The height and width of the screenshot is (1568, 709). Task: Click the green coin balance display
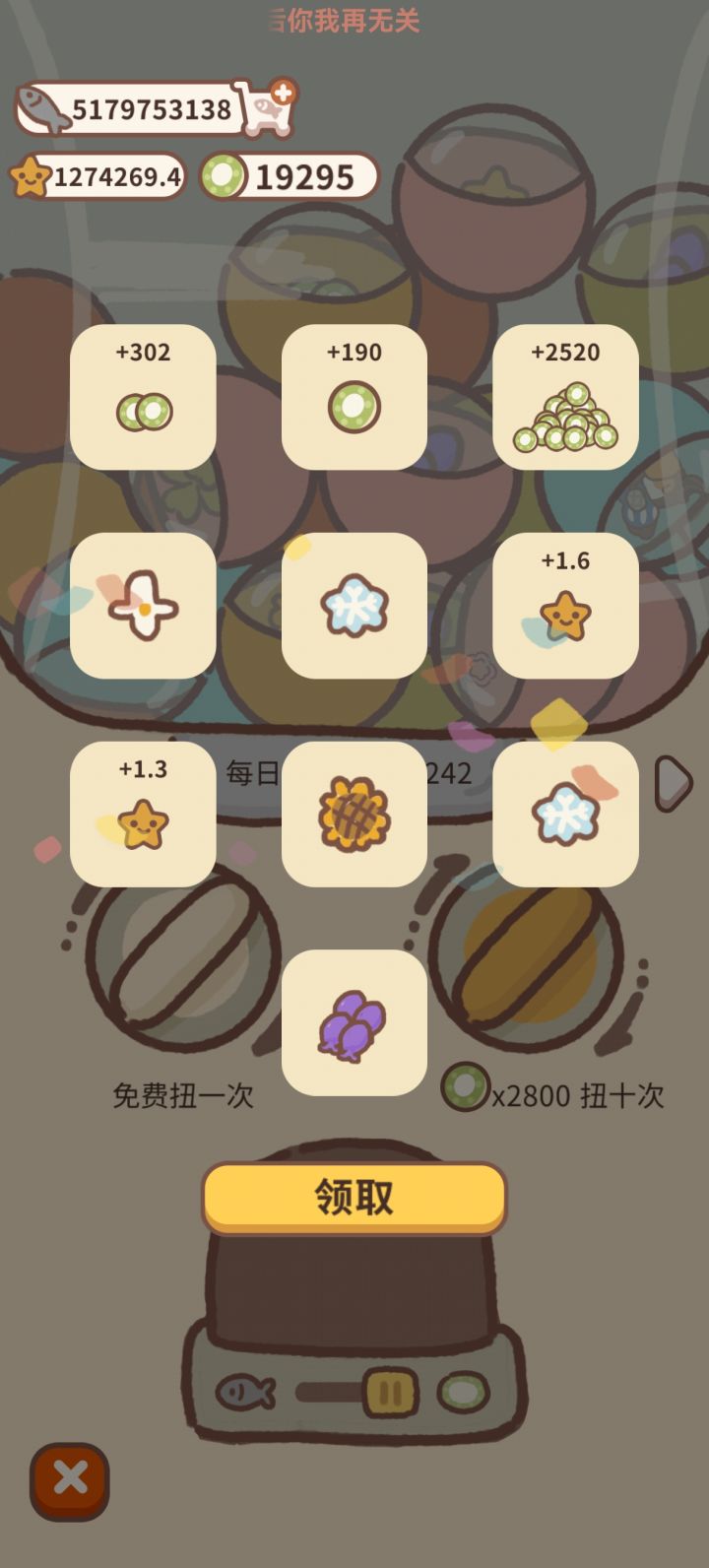click(x=286, y=173)
